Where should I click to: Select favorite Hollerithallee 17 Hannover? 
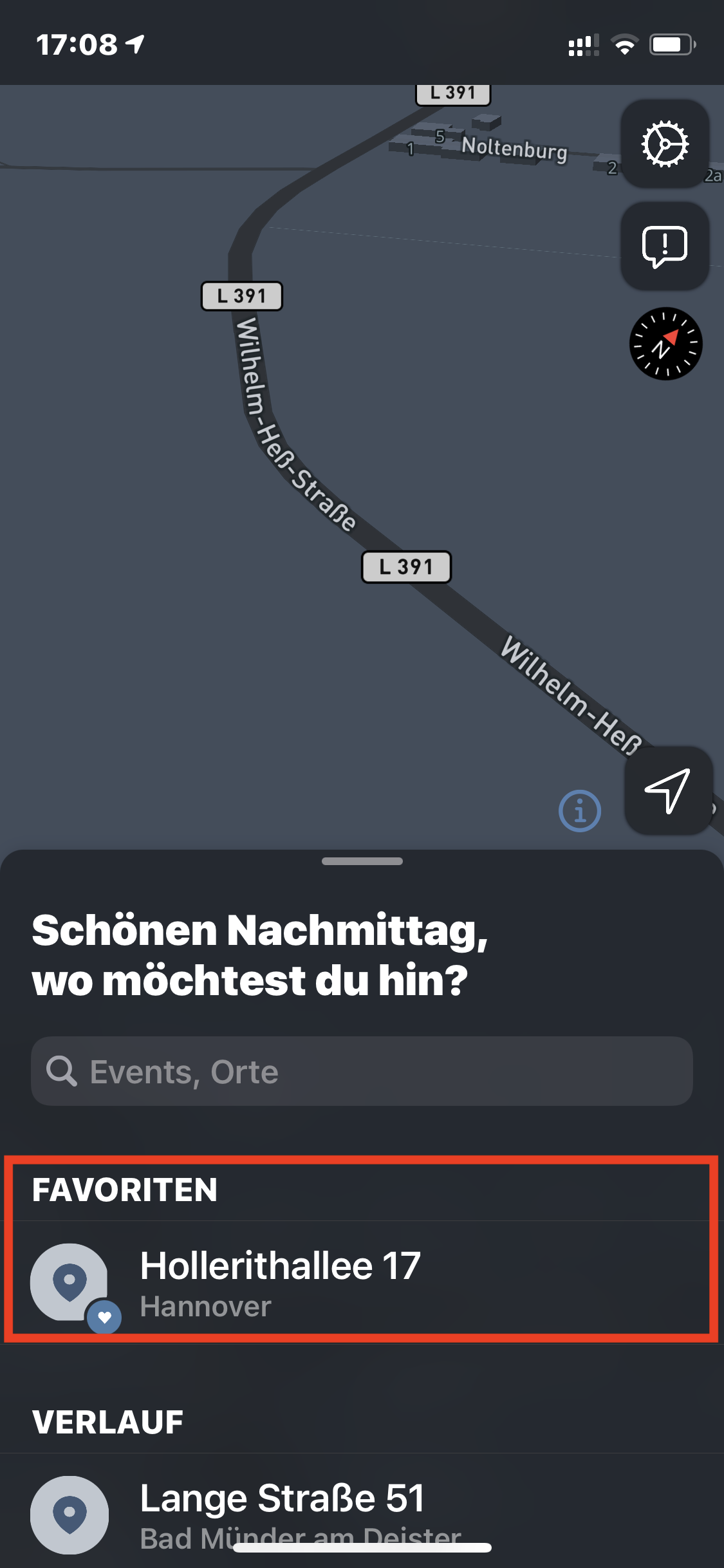(x=360, y=1282)
